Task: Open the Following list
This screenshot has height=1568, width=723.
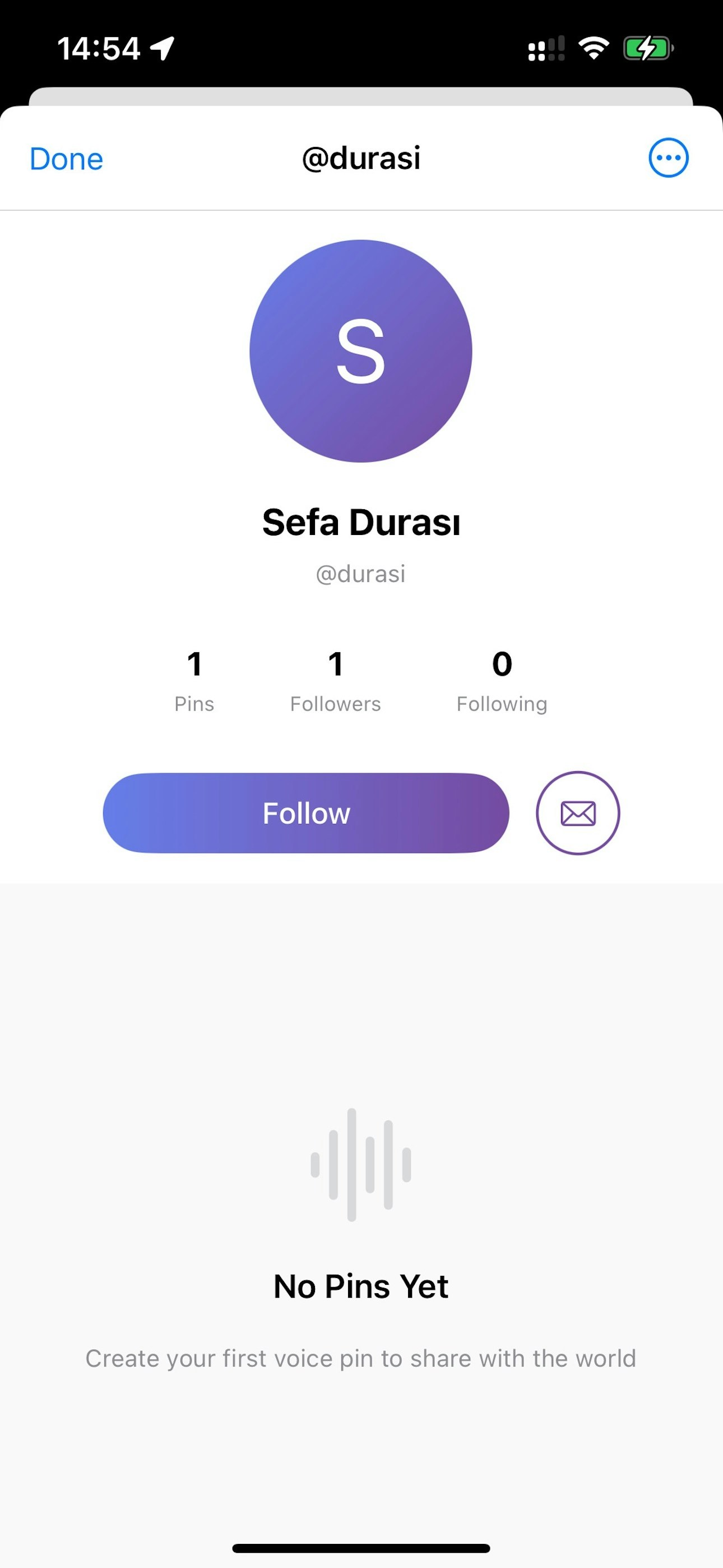Action: click(502, 679)
